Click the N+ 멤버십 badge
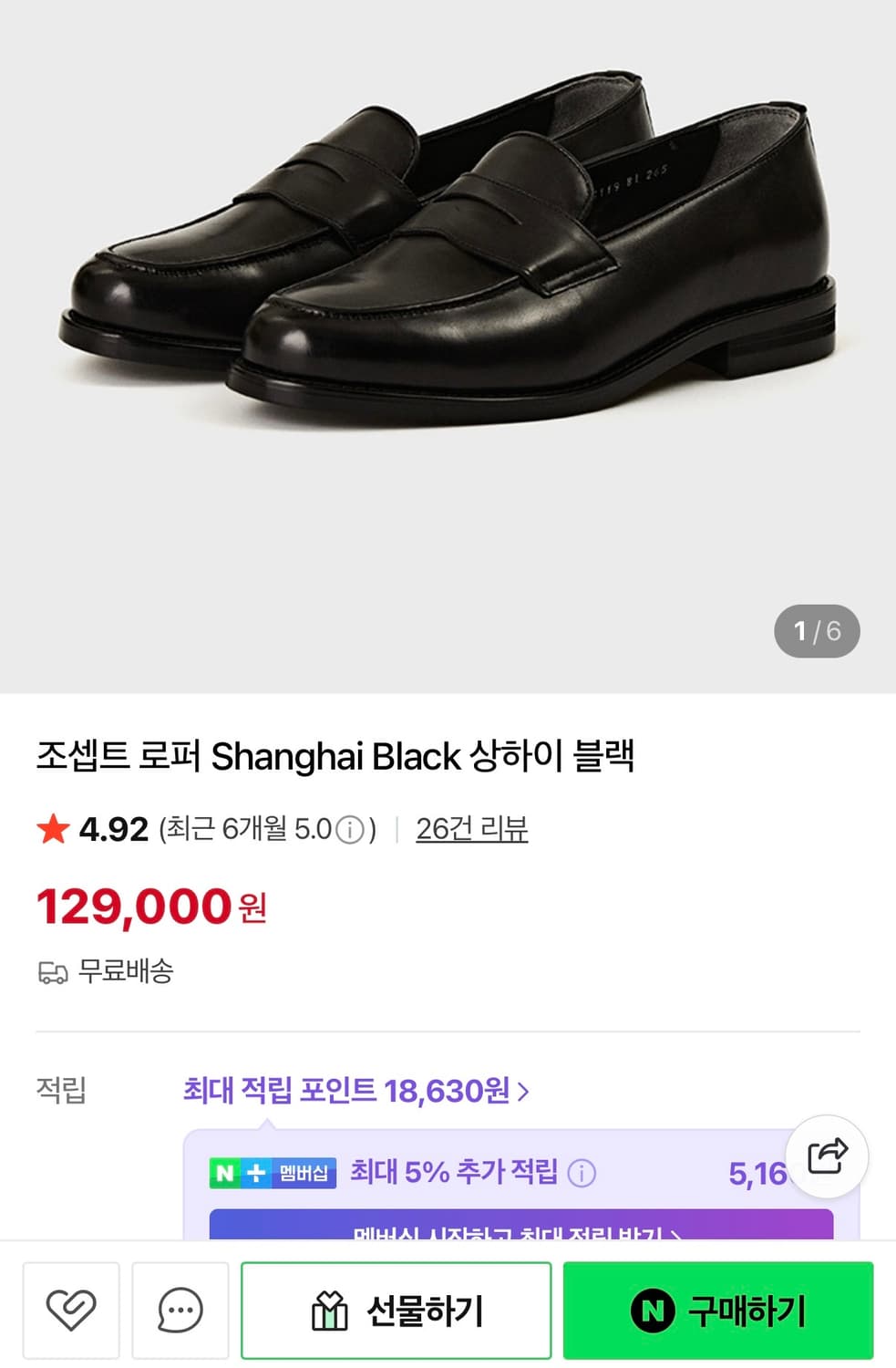This screenshot has height=1368, width=896. (273, 1173)
